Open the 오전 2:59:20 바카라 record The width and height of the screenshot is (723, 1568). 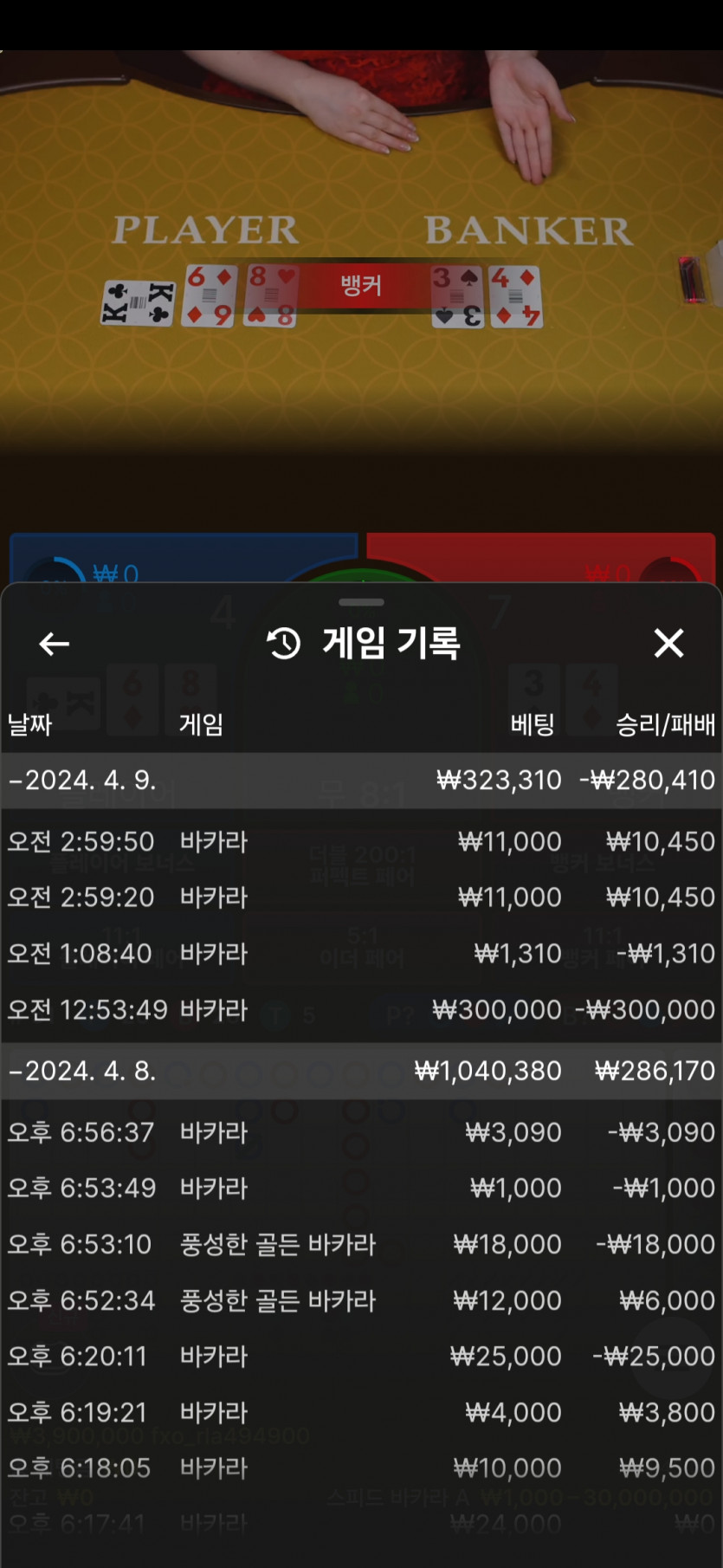(x=361, y=897)
